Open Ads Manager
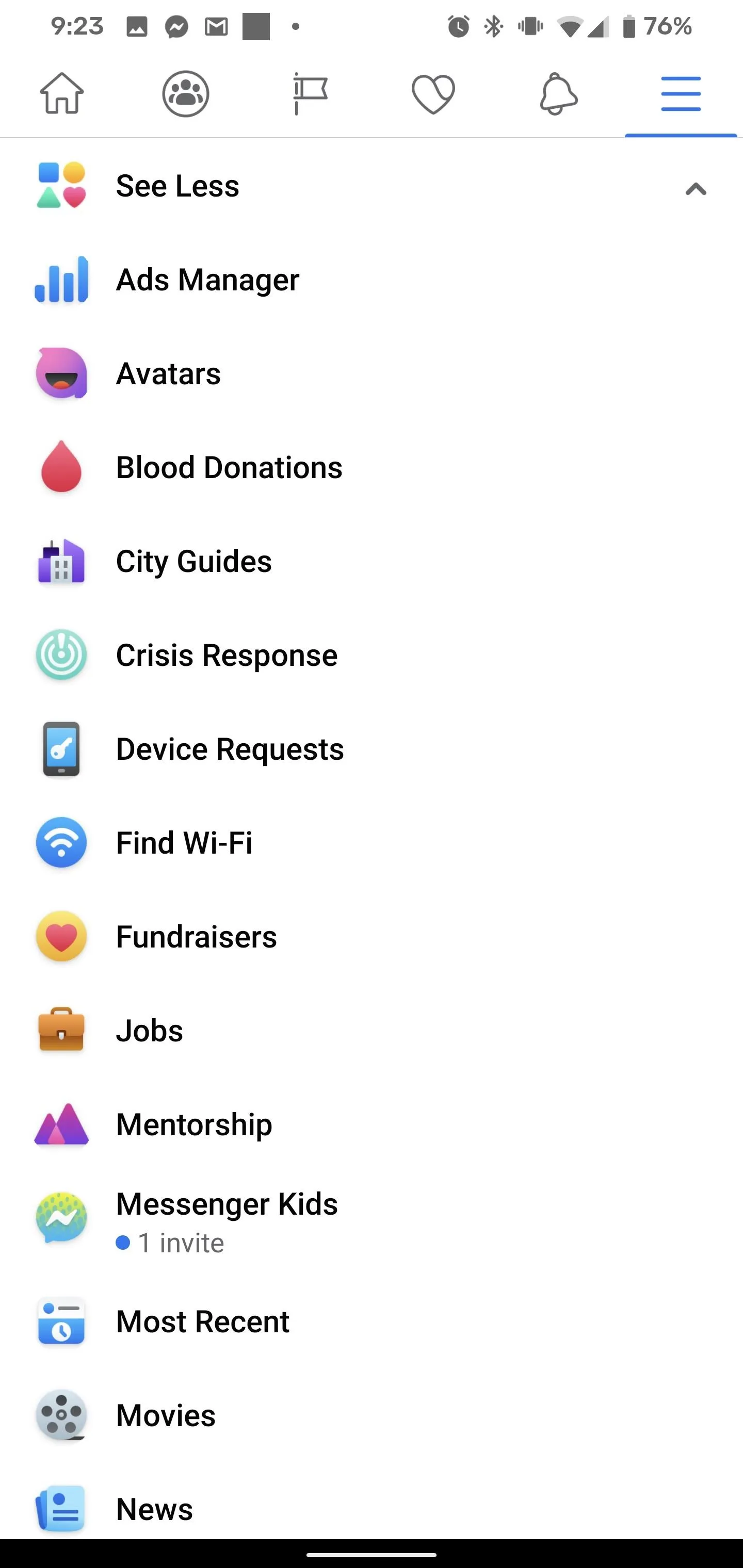The width and height of the screenshot is (743, 1568). [x=372, y=280]
